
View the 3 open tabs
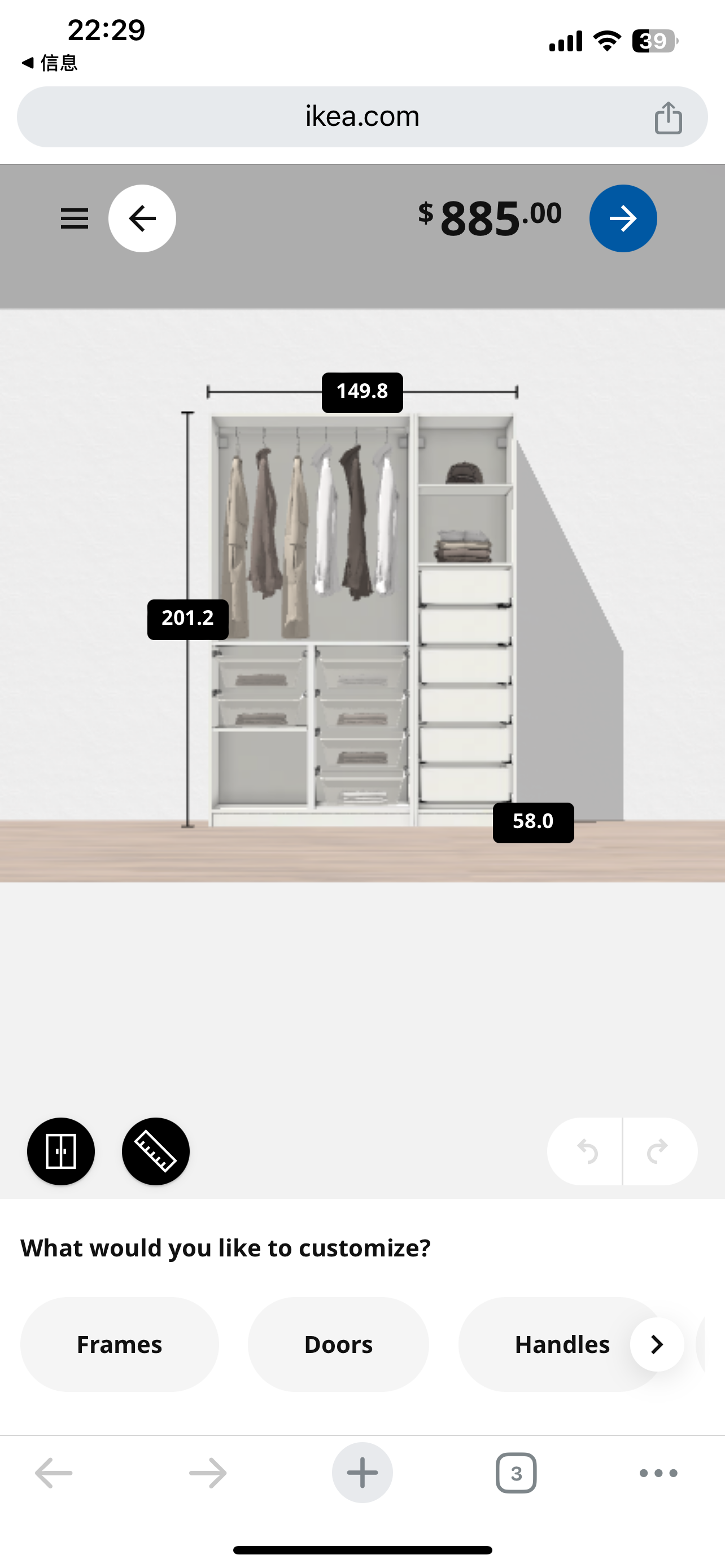(516, 1473)
